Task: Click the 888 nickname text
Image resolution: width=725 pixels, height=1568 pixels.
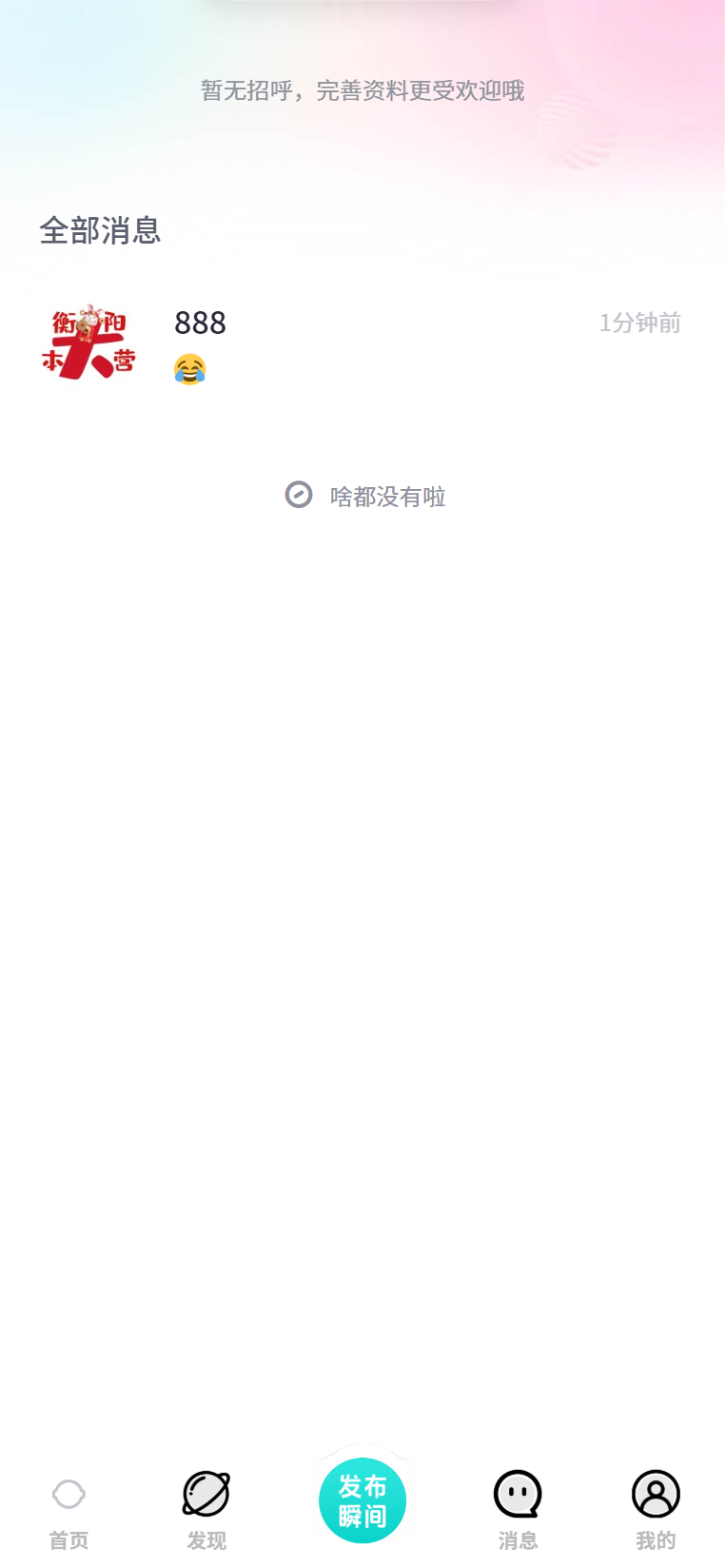Action: tap(200, 323)
